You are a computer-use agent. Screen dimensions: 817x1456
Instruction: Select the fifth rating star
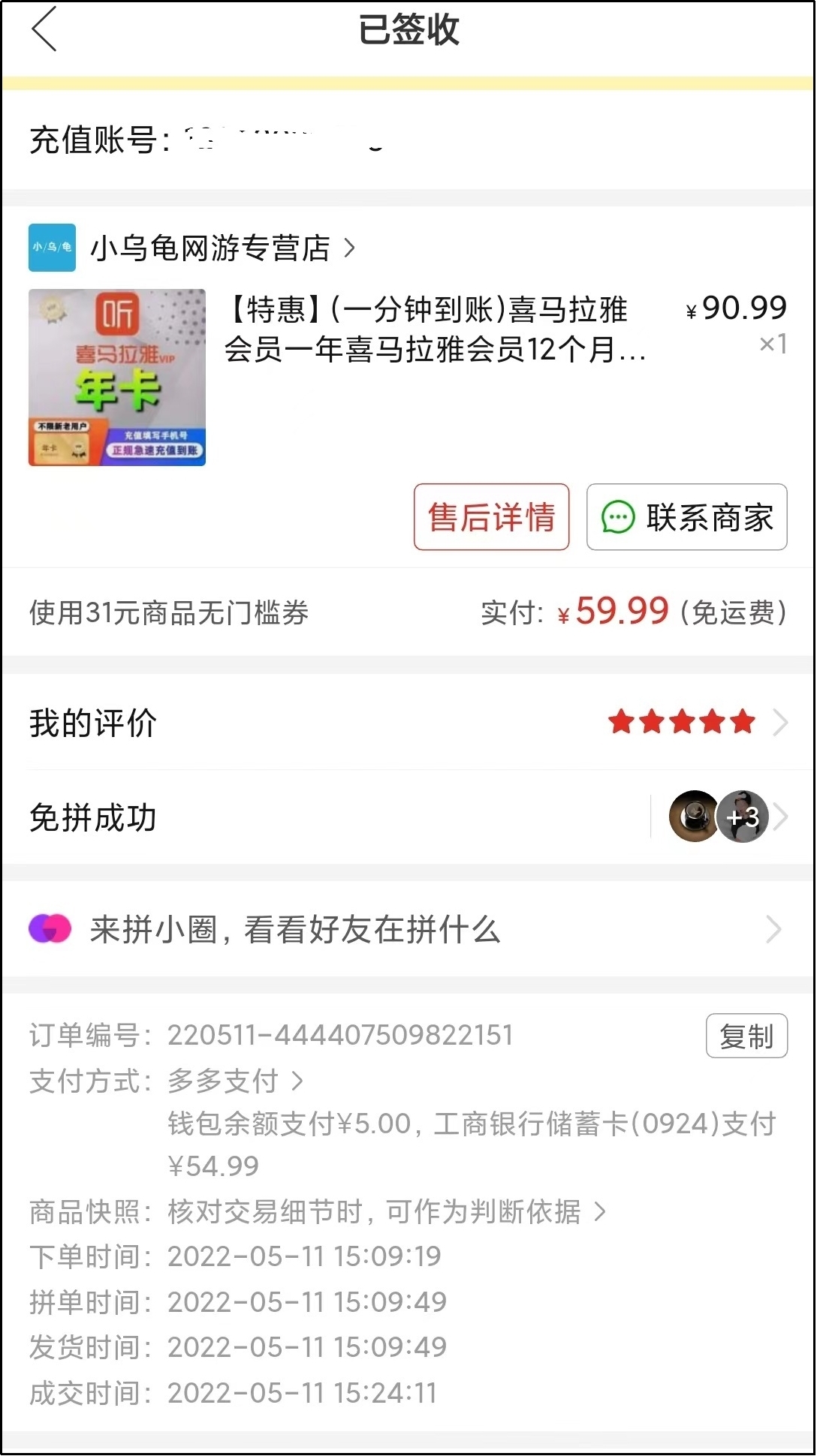pos(740,722)
